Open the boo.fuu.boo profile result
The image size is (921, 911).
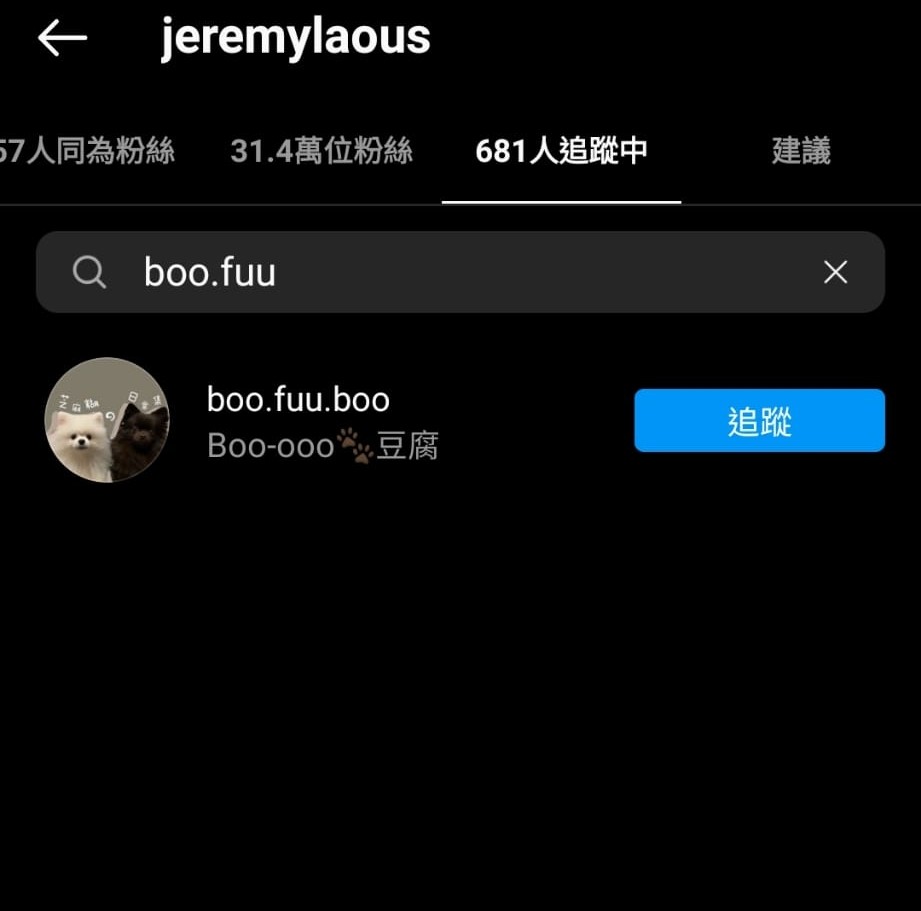(297, 420)
